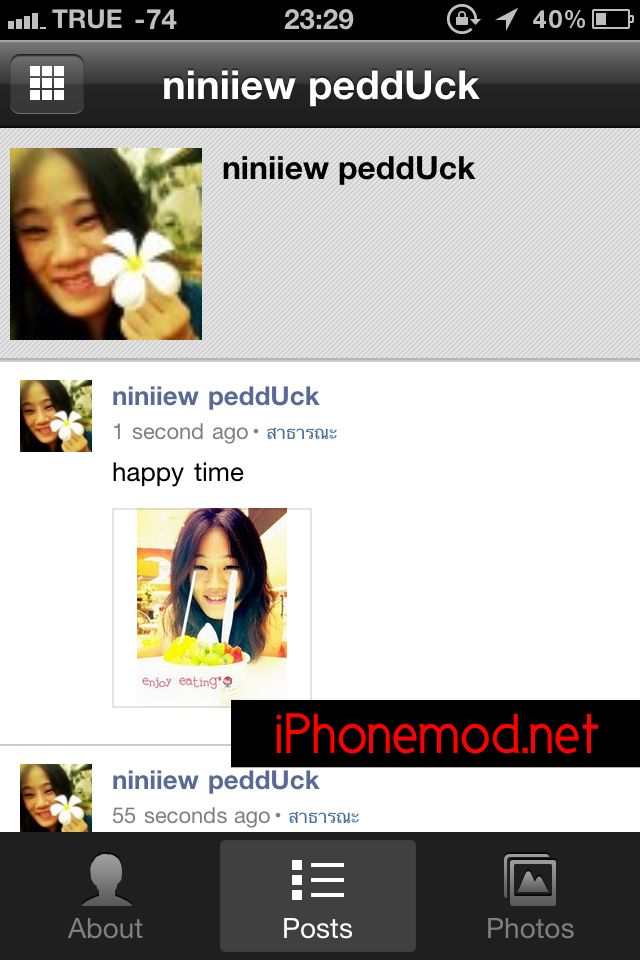View the large profile picture
This screenshot has height=960, width=640.
click(106, 244)
